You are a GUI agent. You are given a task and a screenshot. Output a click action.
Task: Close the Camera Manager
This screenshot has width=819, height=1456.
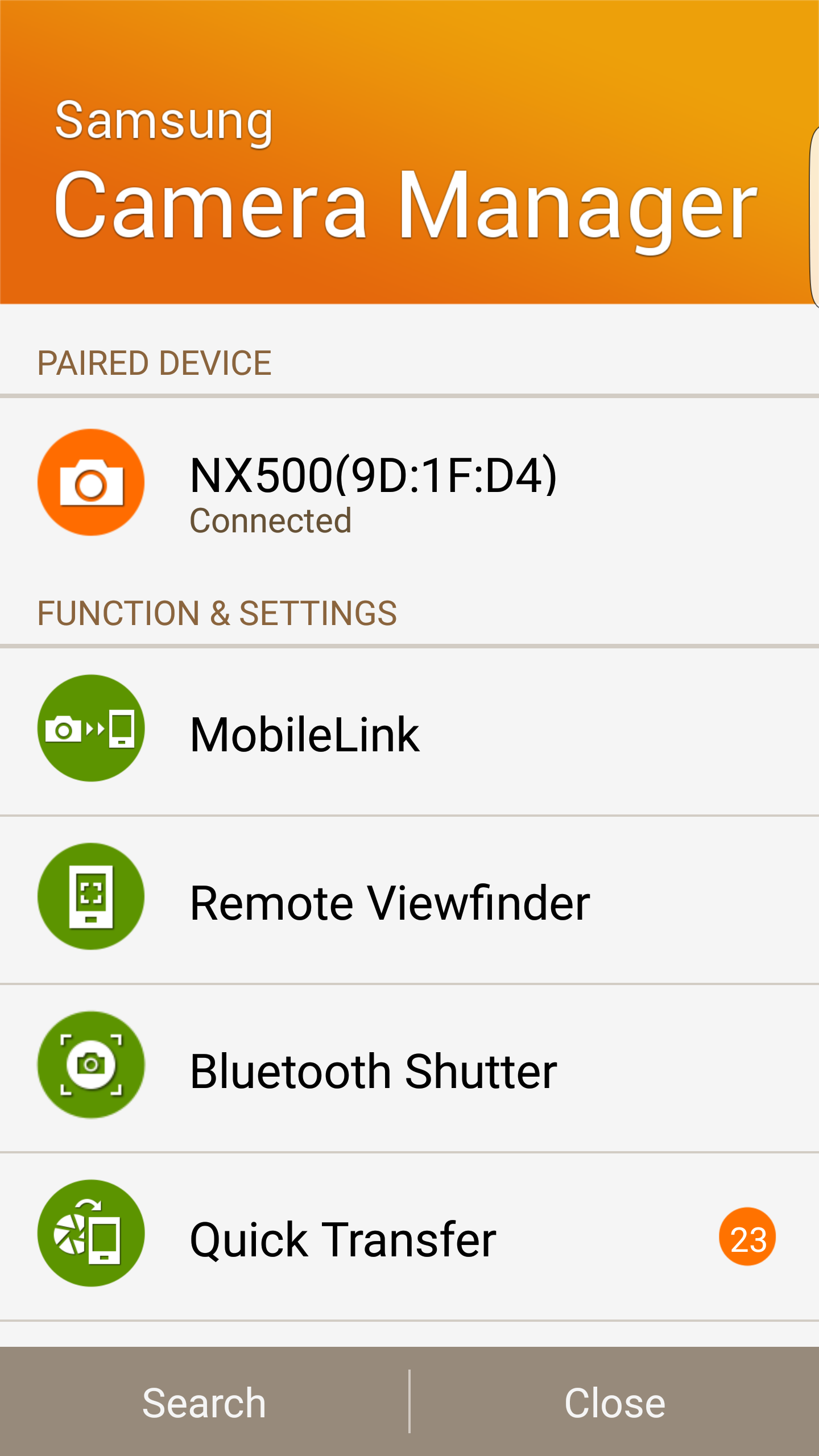[x=615, y=1403]
